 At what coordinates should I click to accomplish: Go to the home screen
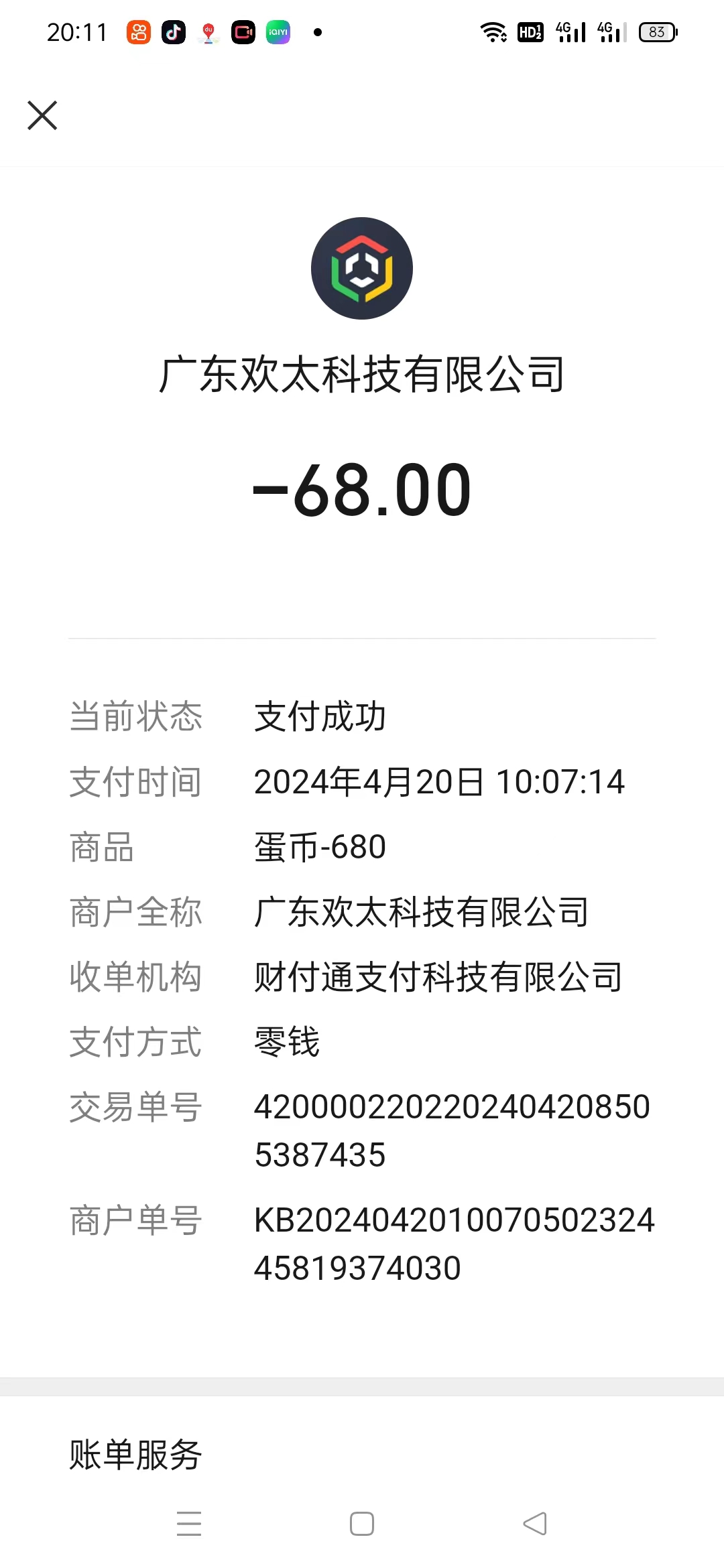(362, 1523)
